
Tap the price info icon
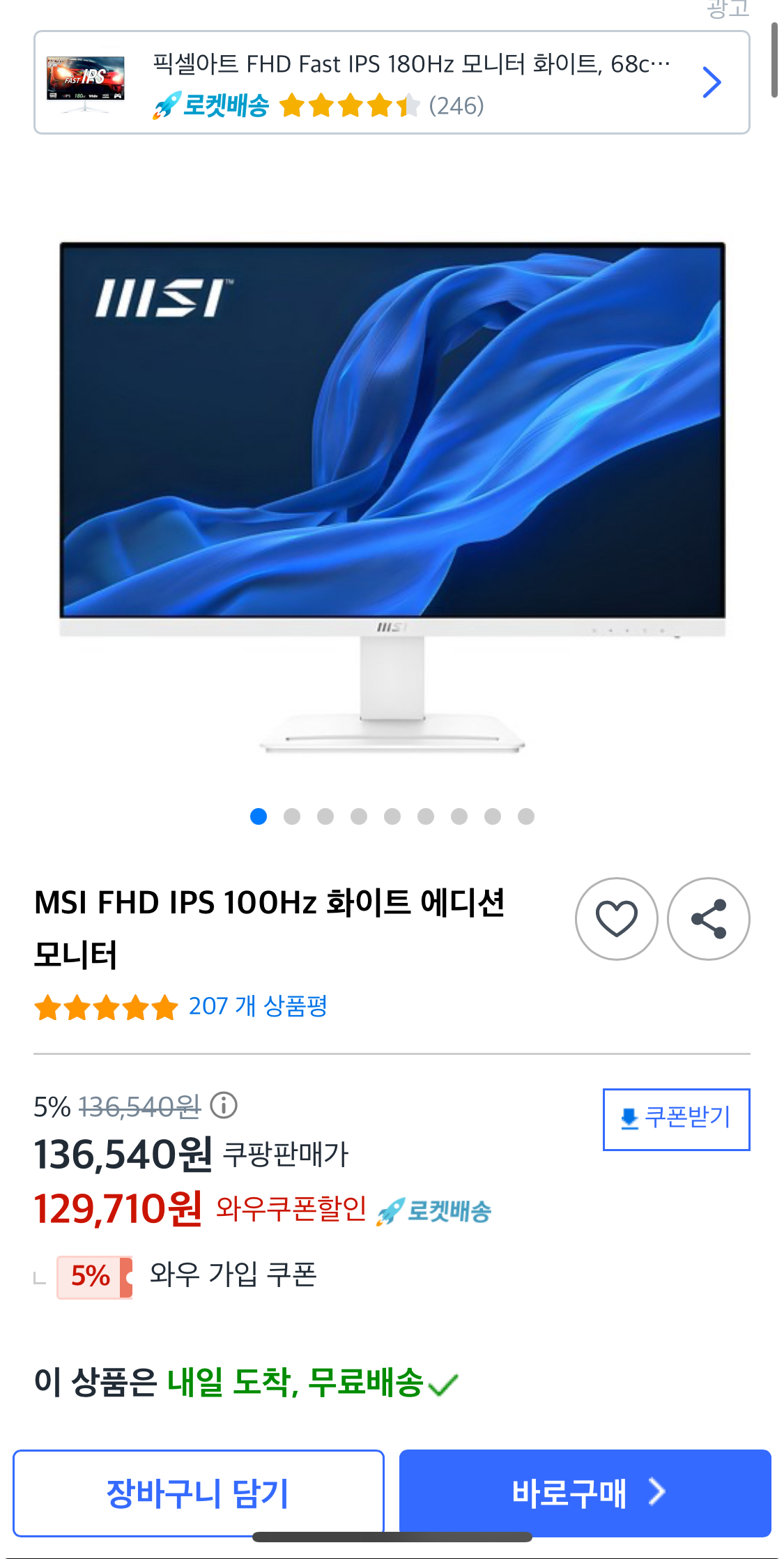coord(224,1105)
